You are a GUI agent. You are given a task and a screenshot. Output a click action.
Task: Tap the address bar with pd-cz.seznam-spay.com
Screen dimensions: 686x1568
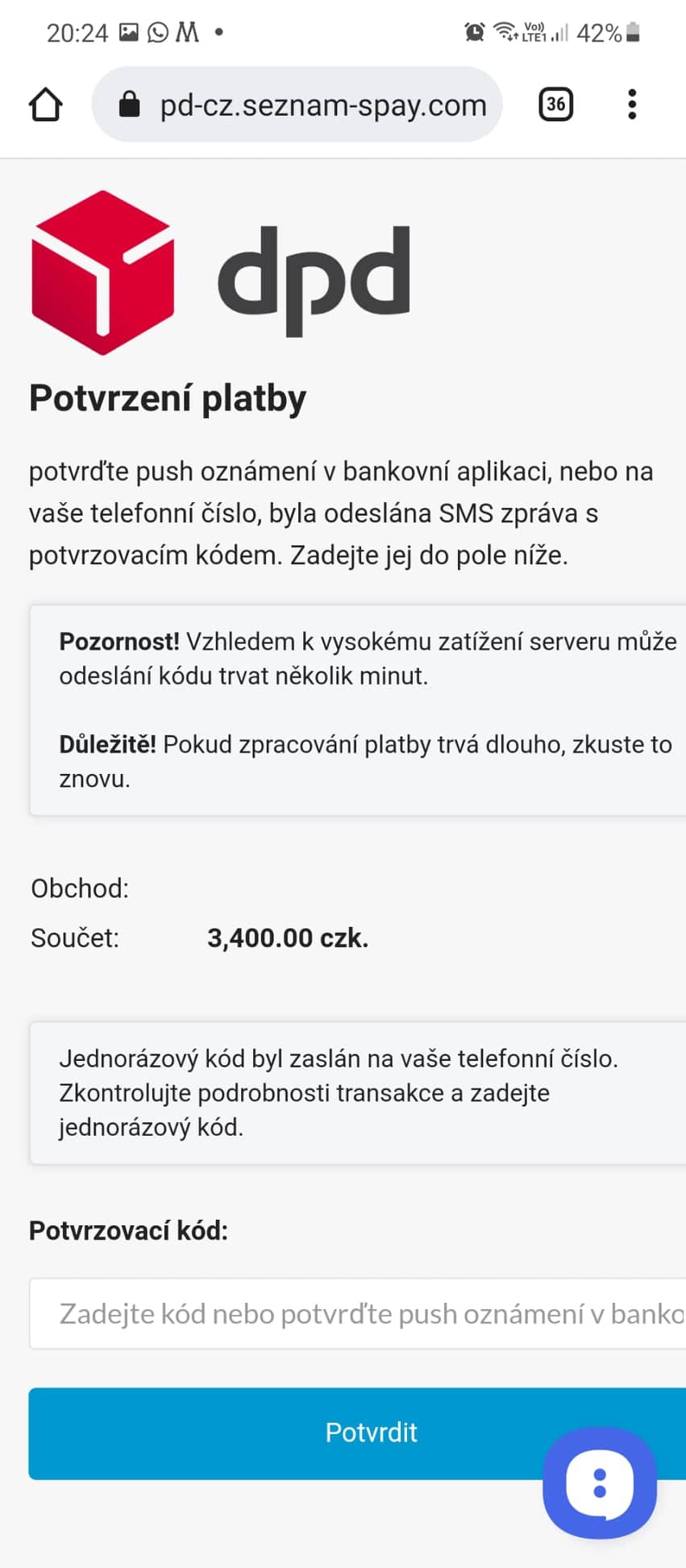[297, 104]
